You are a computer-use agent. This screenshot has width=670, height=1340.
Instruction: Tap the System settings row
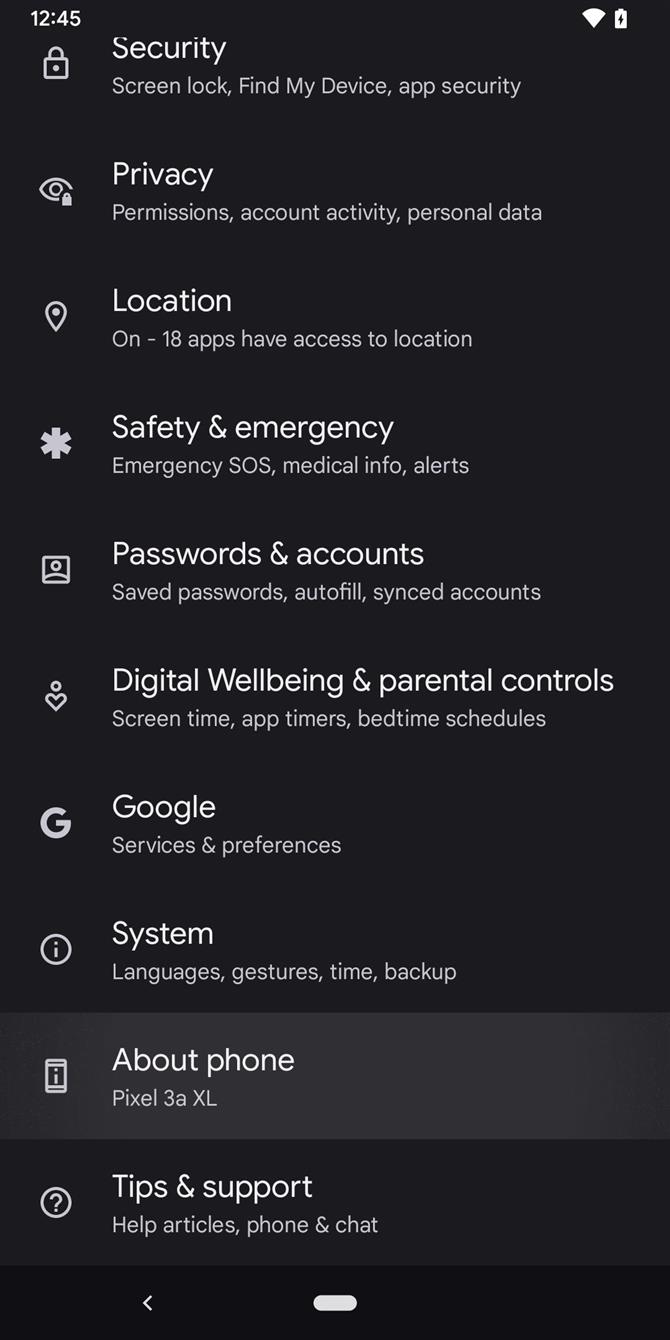pos(335,950)
